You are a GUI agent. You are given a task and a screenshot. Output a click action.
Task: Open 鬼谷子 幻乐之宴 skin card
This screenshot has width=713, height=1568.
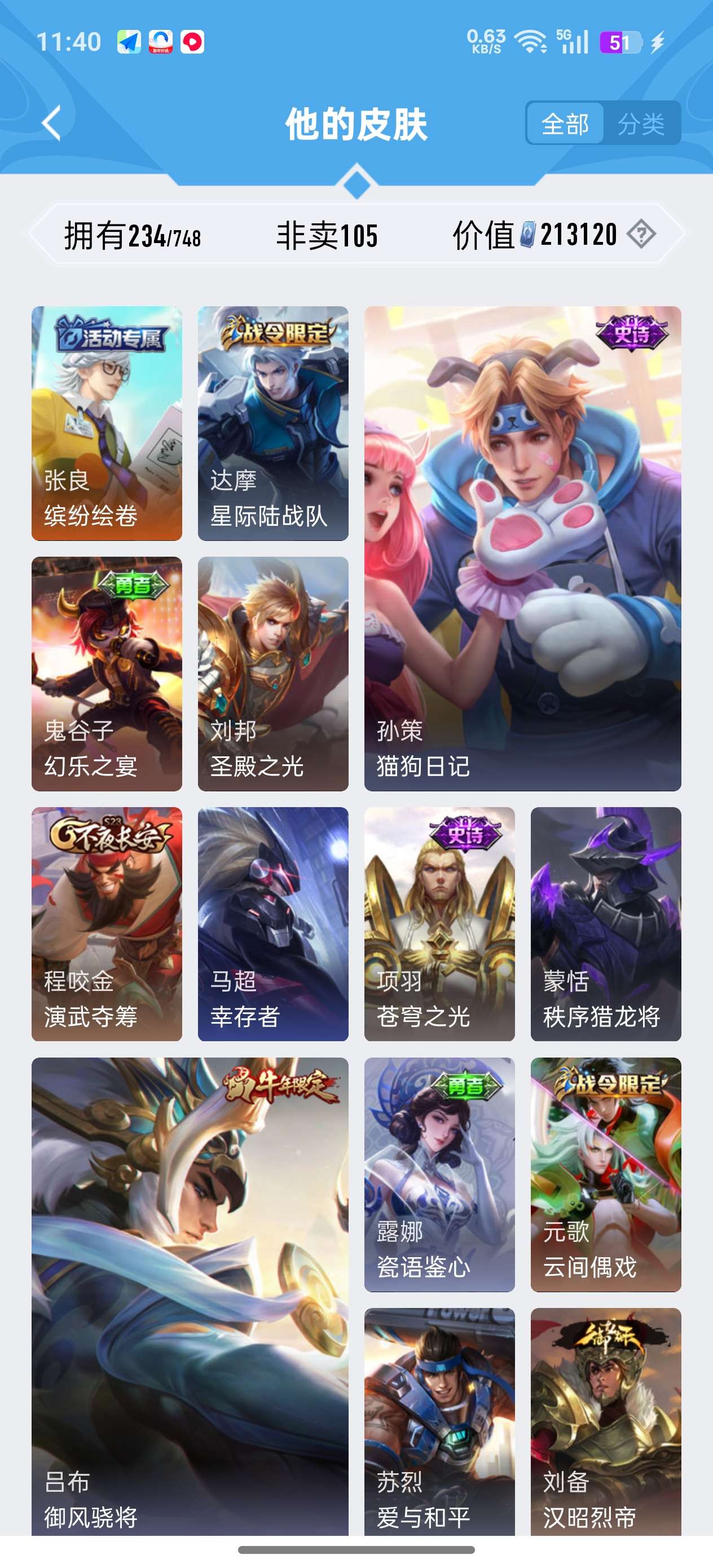pos(107,674)
